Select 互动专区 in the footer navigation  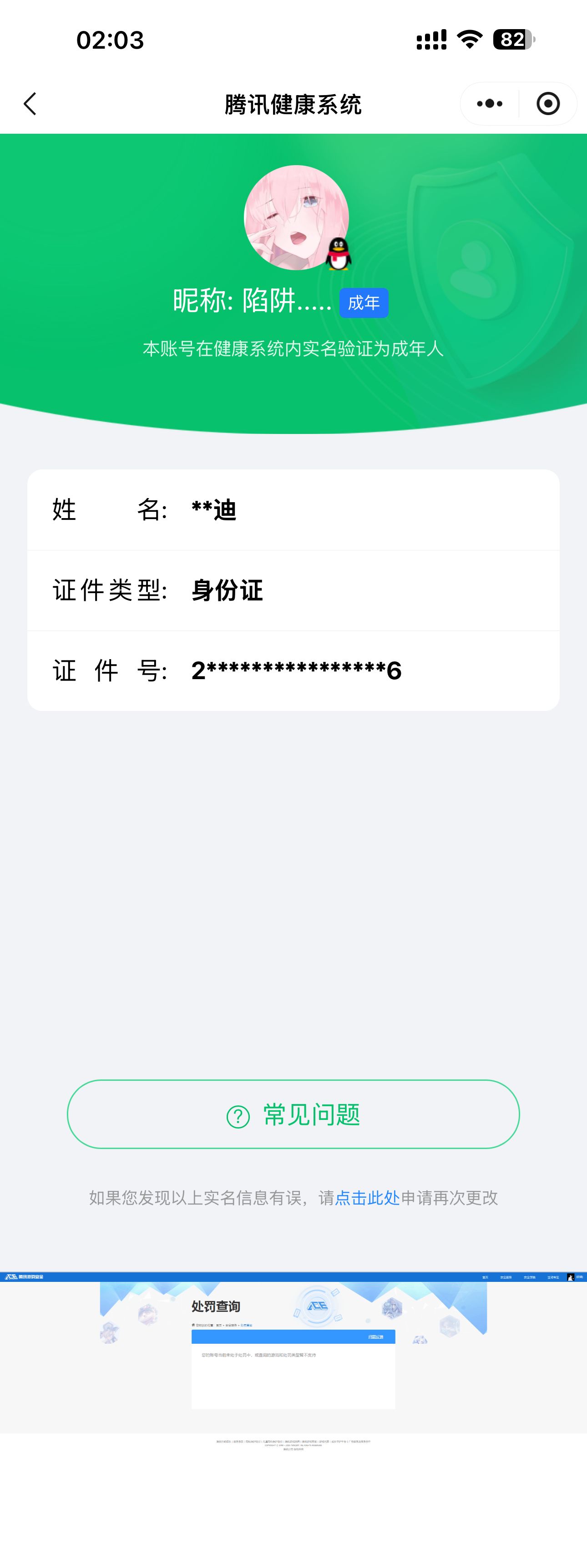554,1277
